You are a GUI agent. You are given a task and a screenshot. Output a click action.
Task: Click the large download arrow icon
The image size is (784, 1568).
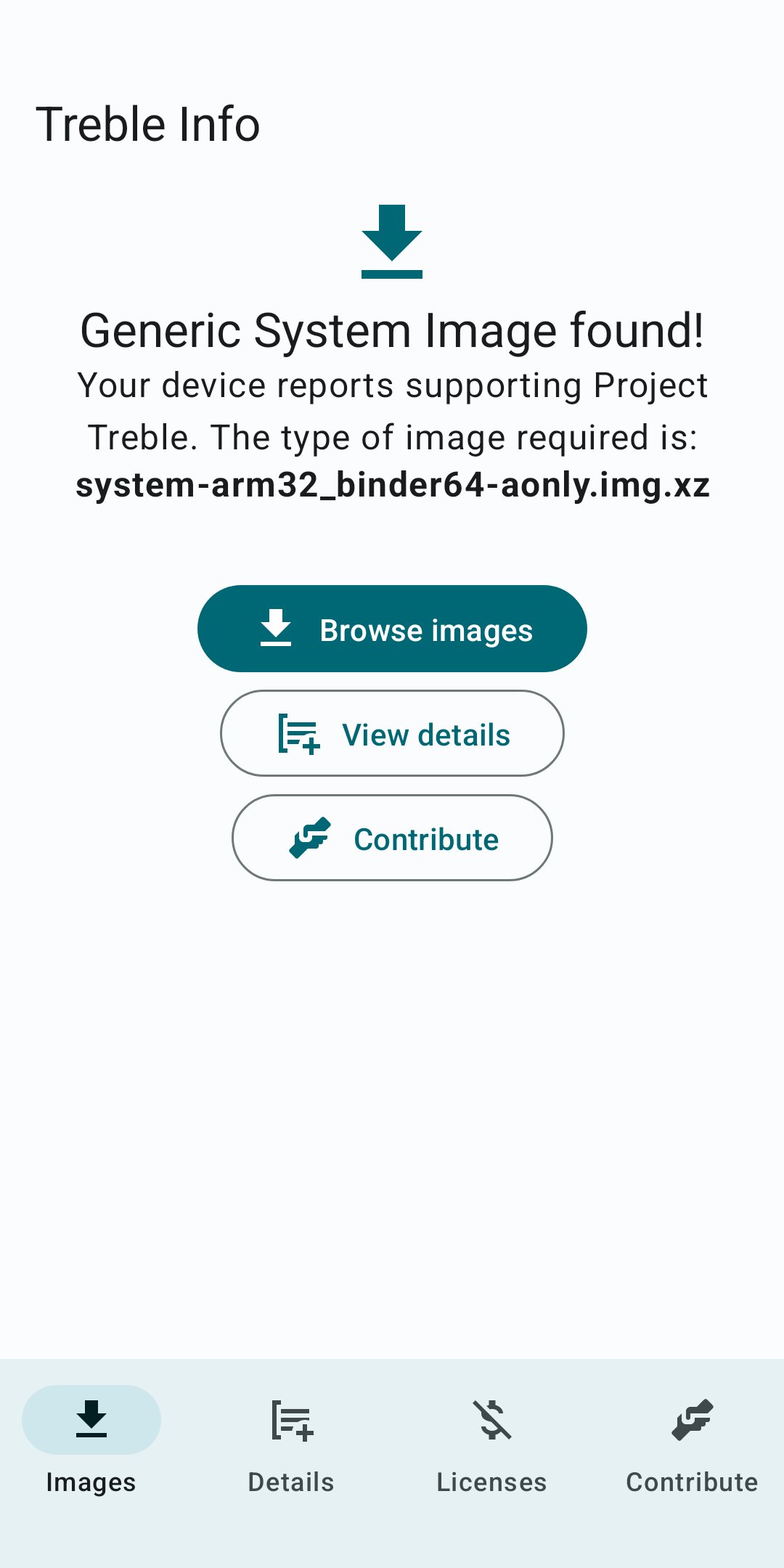(391, 242)
